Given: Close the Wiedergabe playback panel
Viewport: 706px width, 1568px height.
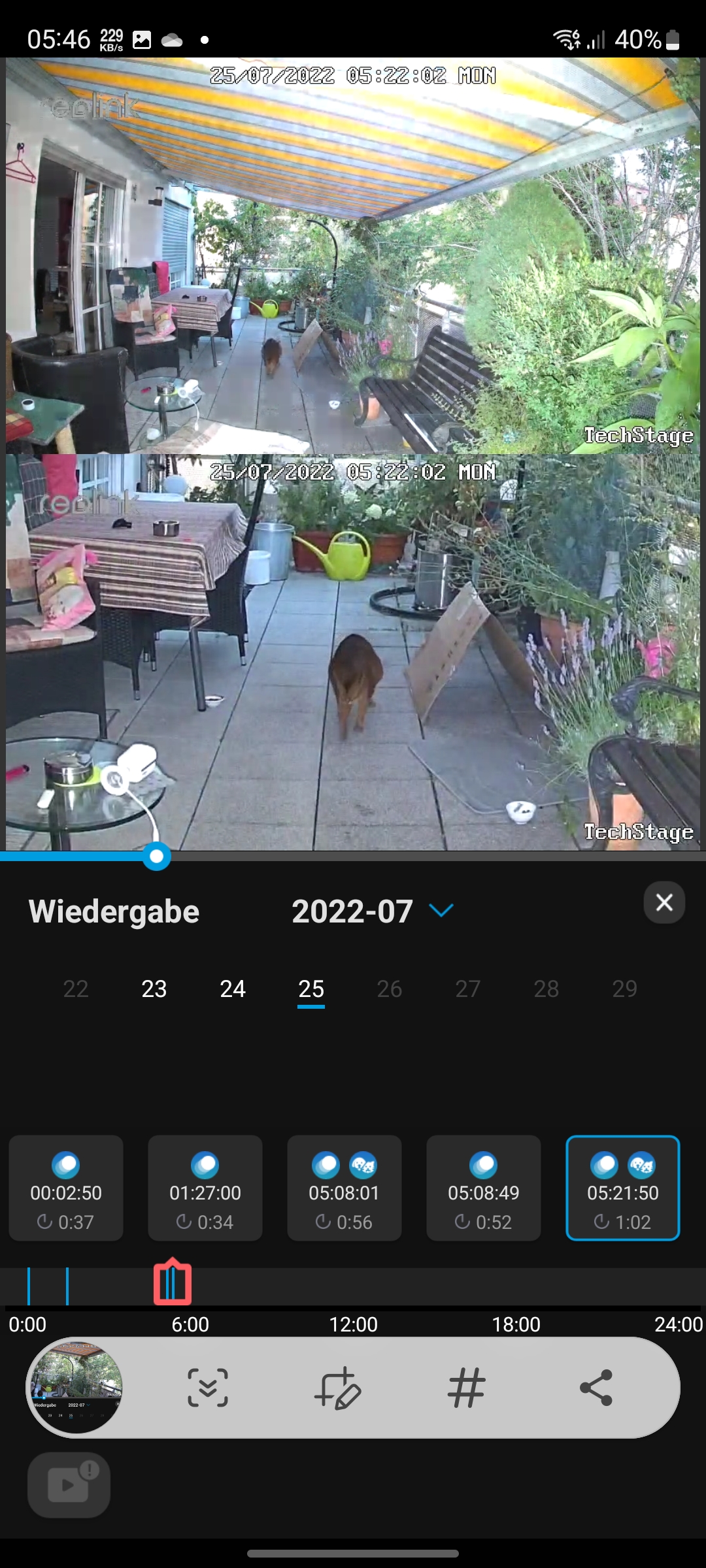Looking at the screenshot, I should point(664,902).
